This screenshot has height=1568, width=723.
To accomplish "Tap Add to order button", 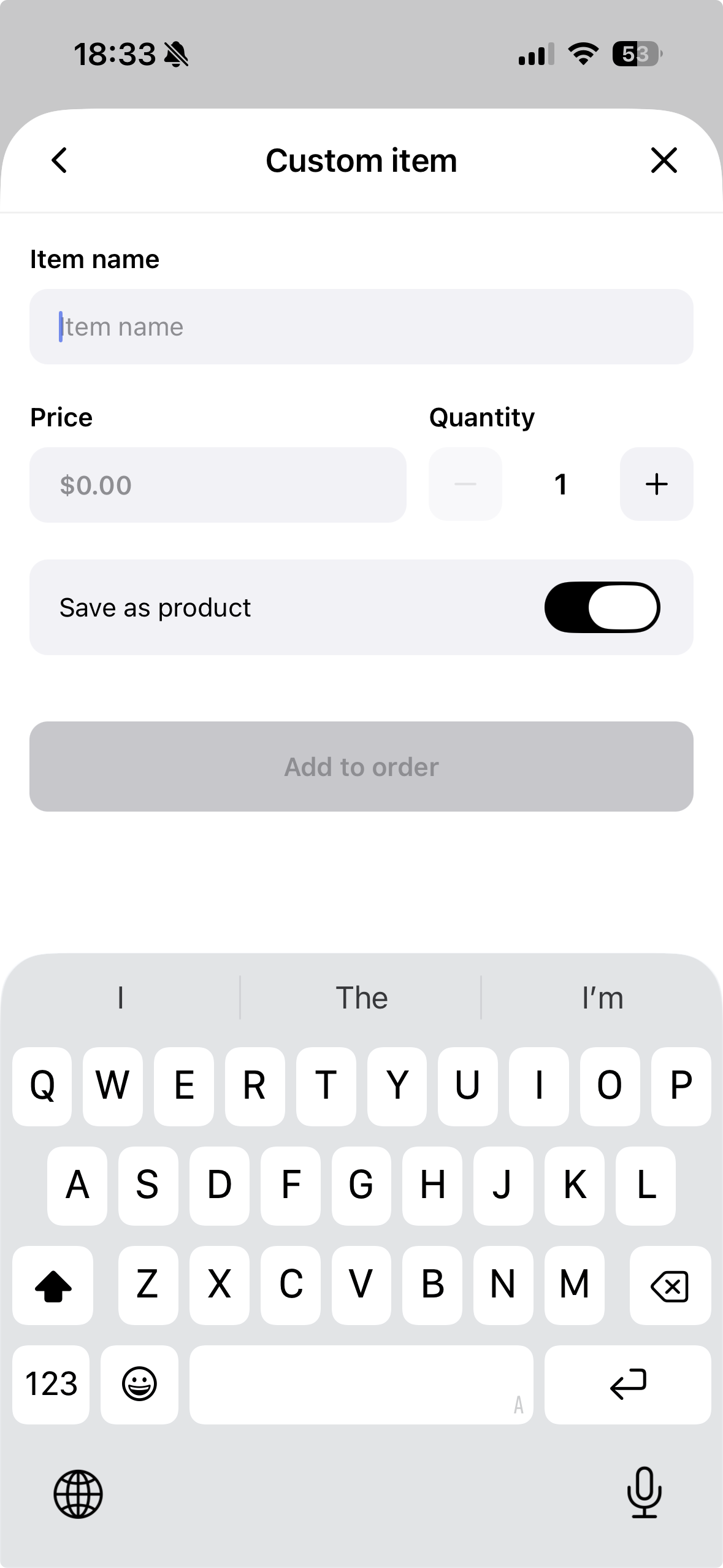I will 361,767.
